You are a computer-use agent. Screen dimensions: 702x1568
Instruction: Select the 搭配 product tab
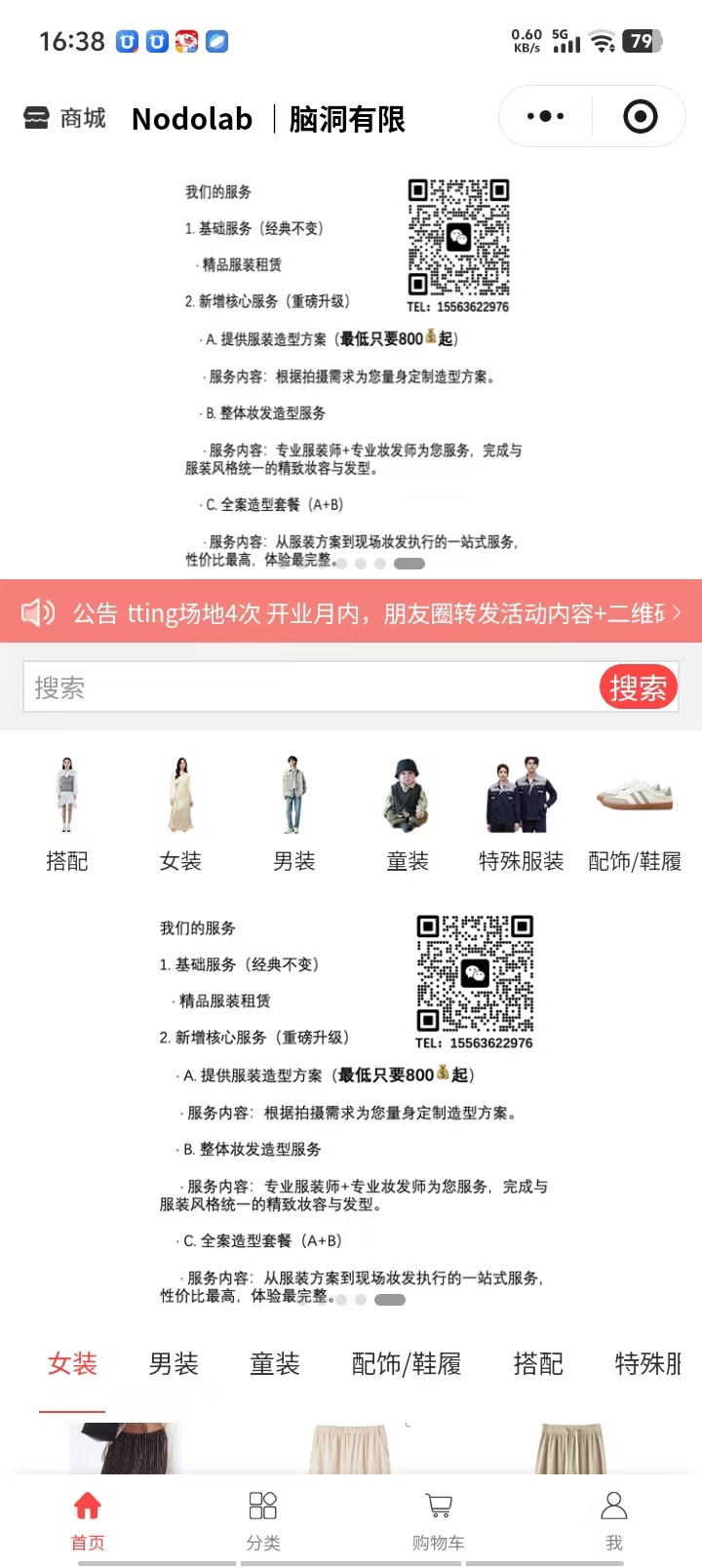click(x=538, y=1363)
